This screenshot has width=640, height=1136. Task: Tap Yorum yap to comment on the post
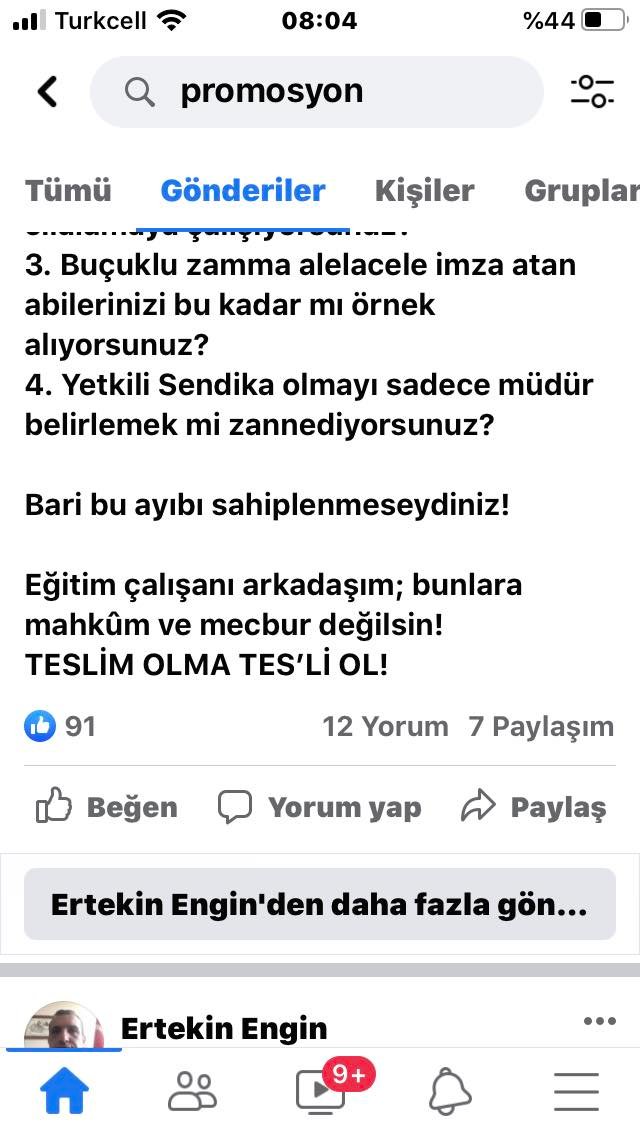point(320,807)
